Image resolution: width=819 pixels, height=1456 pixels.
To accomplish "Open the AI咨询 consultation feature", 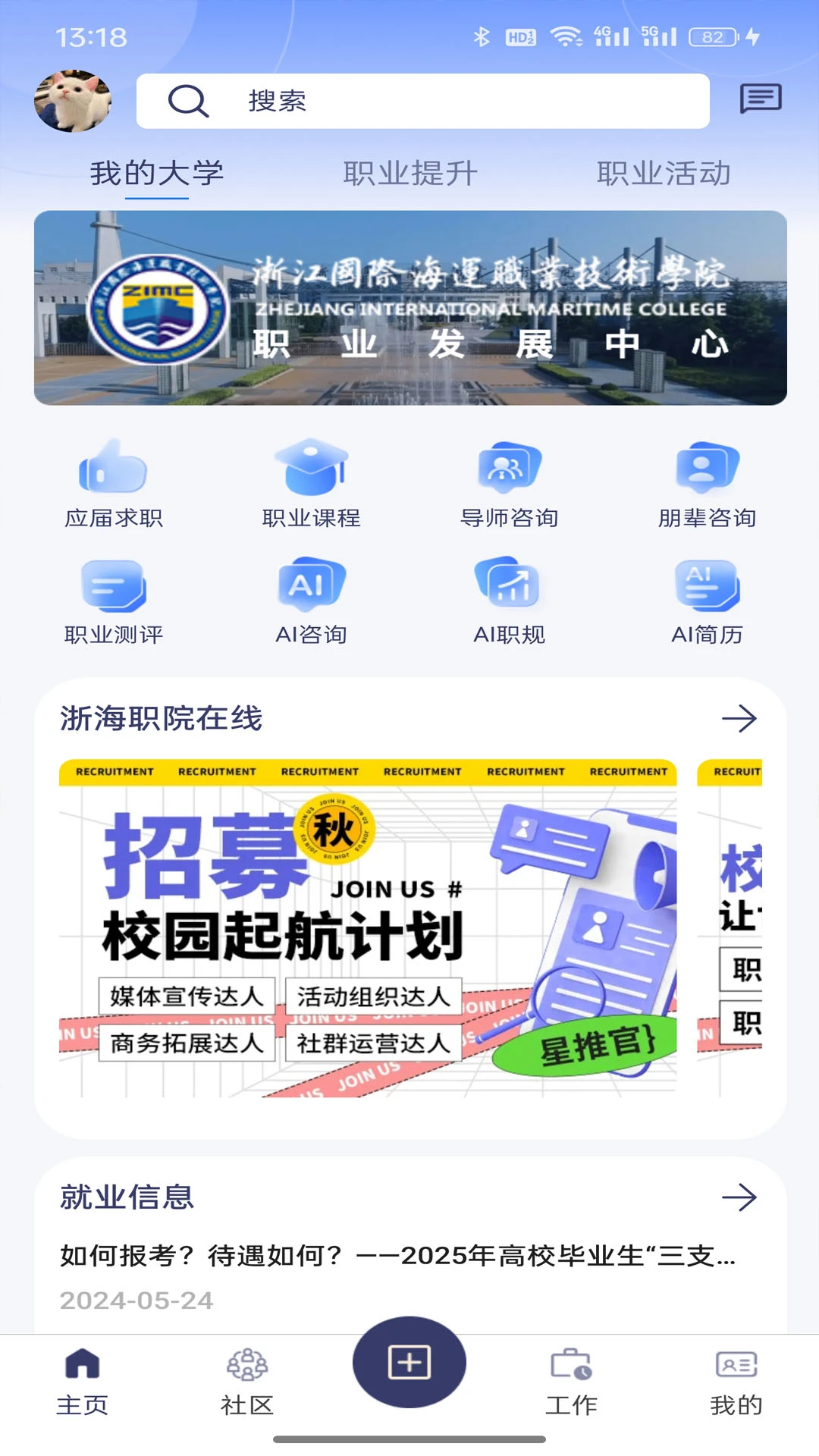I will click(x=311, y=601).
